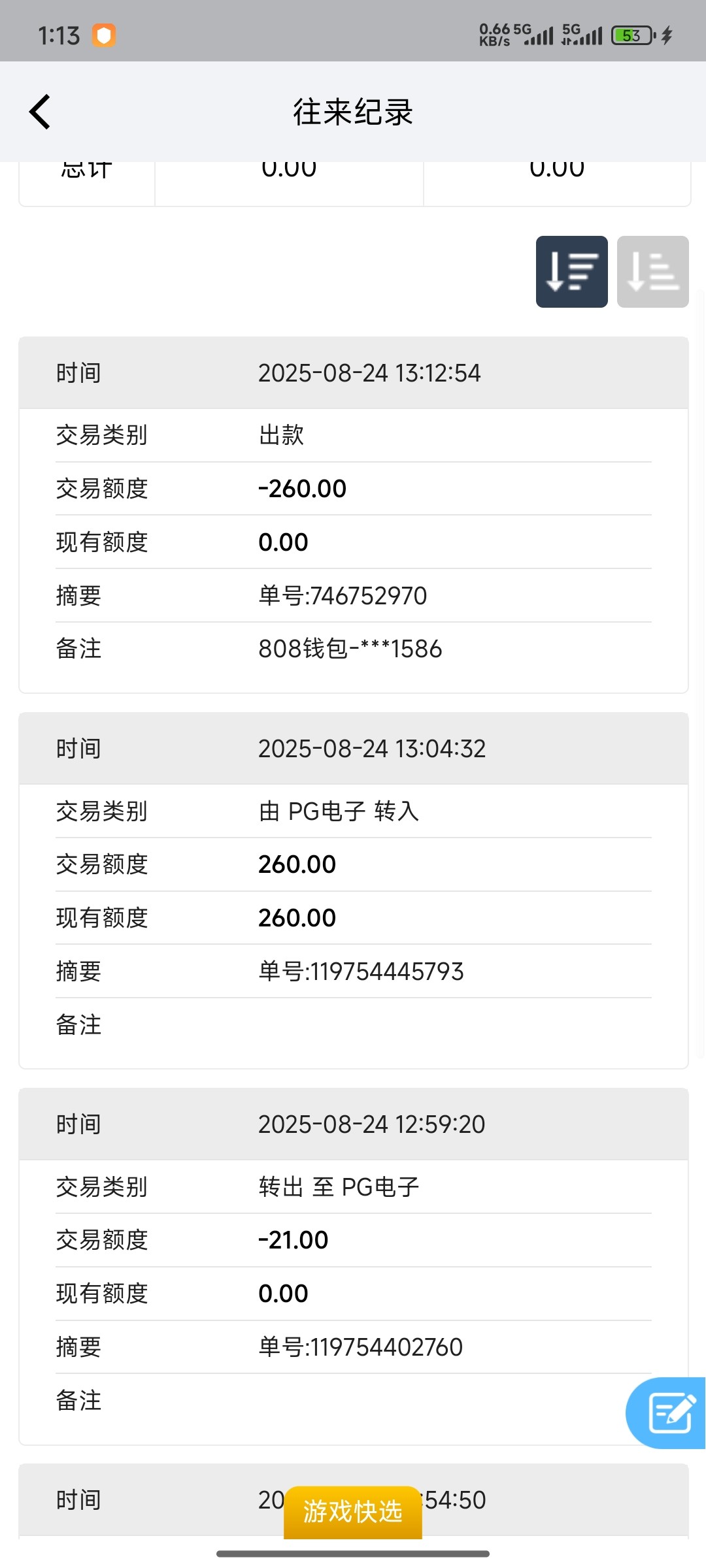
Task: Open the 游戏快选 quick game menu
Action: (352, 1512)
